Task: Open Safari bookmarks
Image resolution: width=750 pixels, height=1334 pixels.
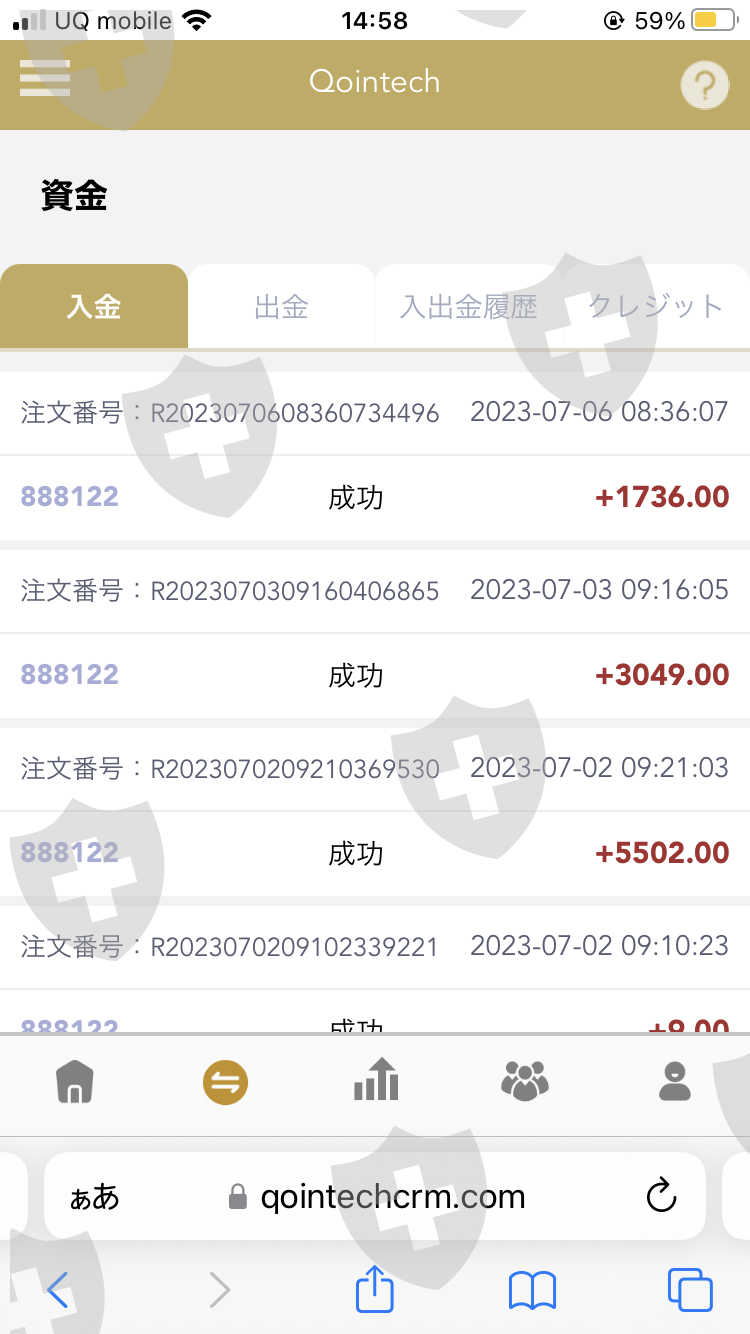Action: 532,1290
